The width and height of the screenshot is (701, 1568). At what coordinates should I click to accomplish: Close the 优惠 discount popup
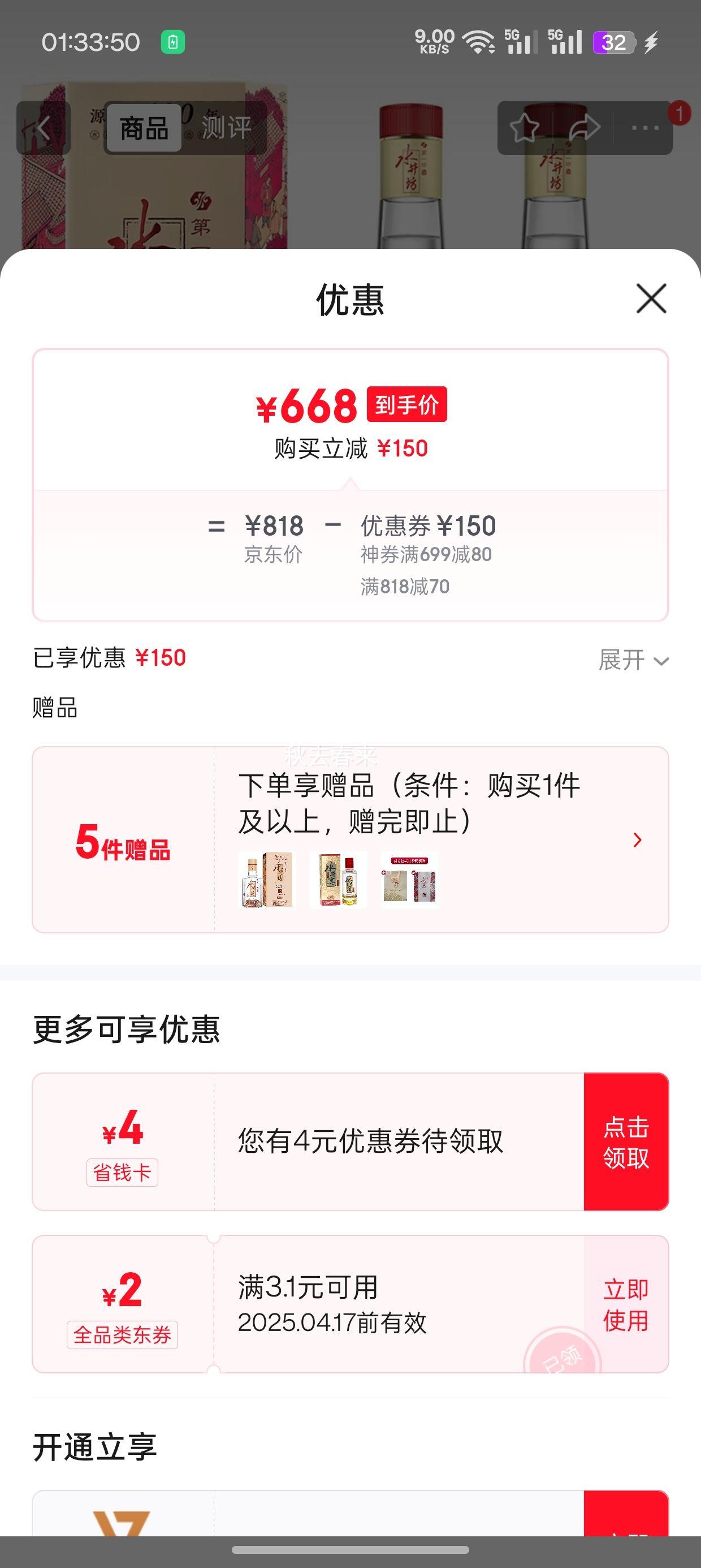click(650, 299)
